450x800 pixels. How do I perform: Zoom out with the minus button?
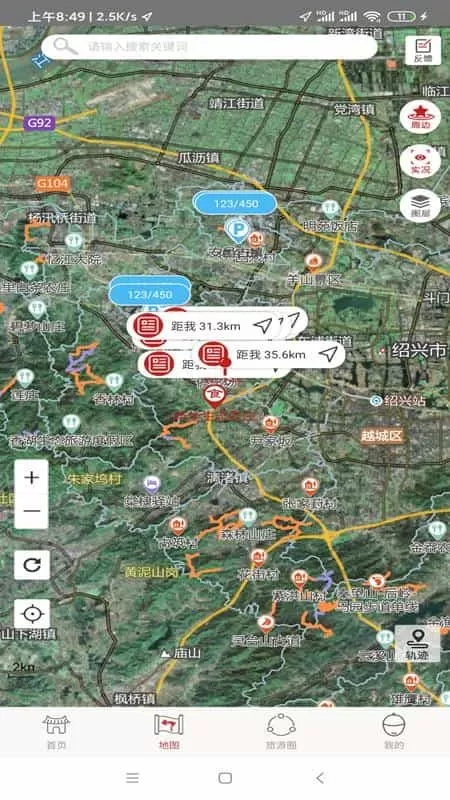32,511
